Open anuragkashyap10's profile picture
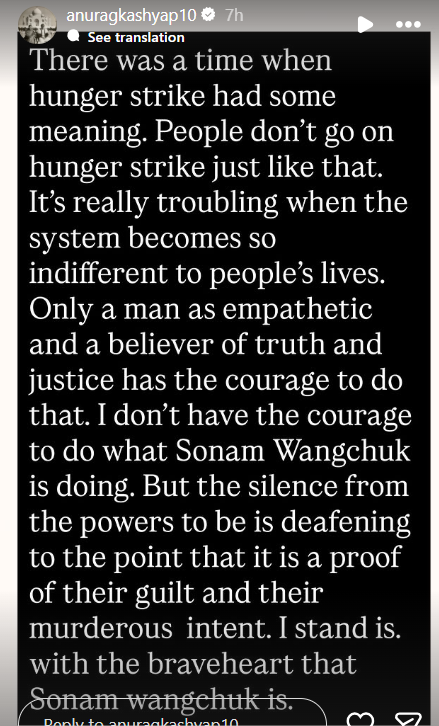The width and height of the screenshot is (439, 726). point(37,25)
